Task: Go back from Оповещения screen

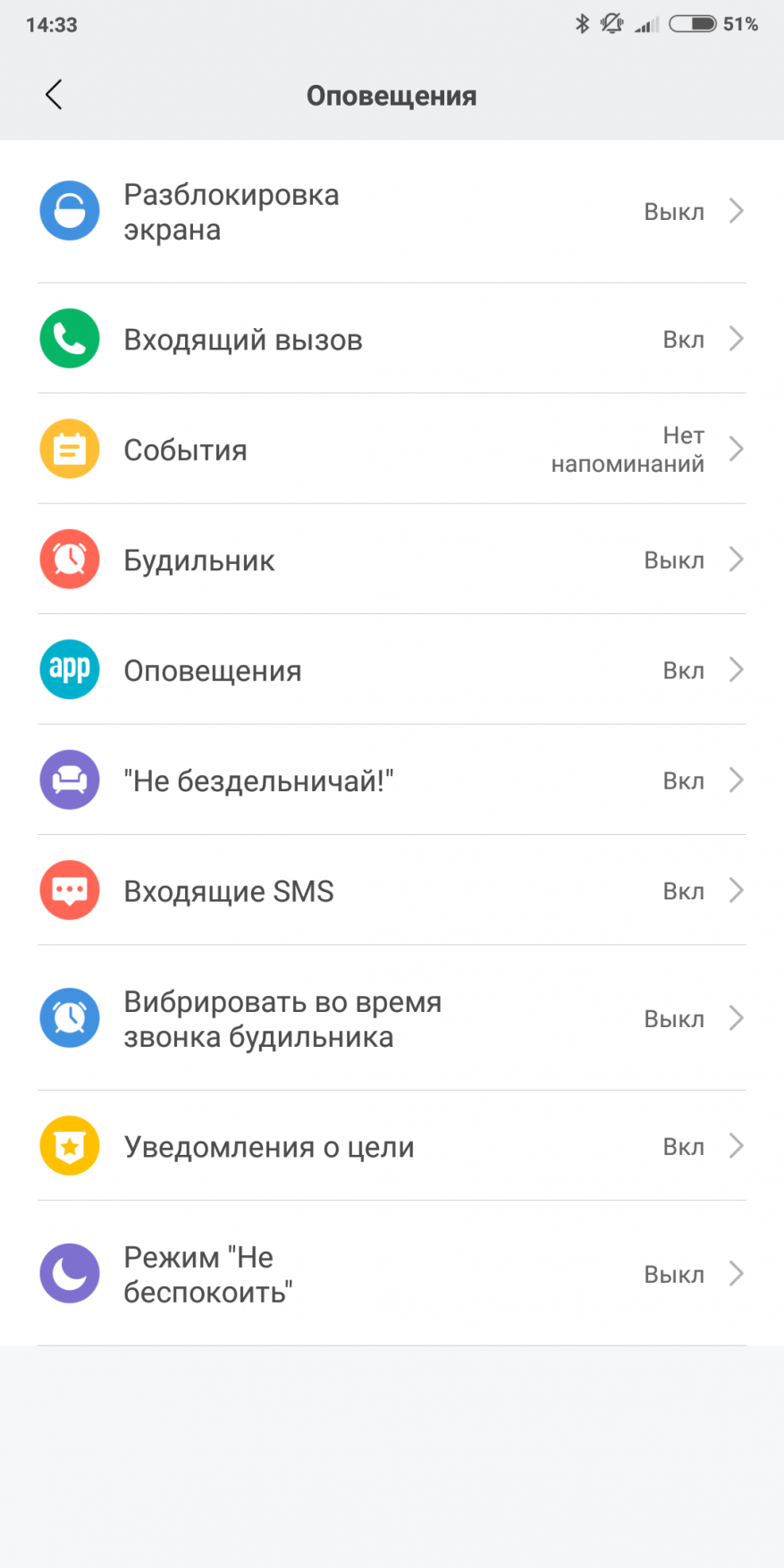Action: coord(54,95)
